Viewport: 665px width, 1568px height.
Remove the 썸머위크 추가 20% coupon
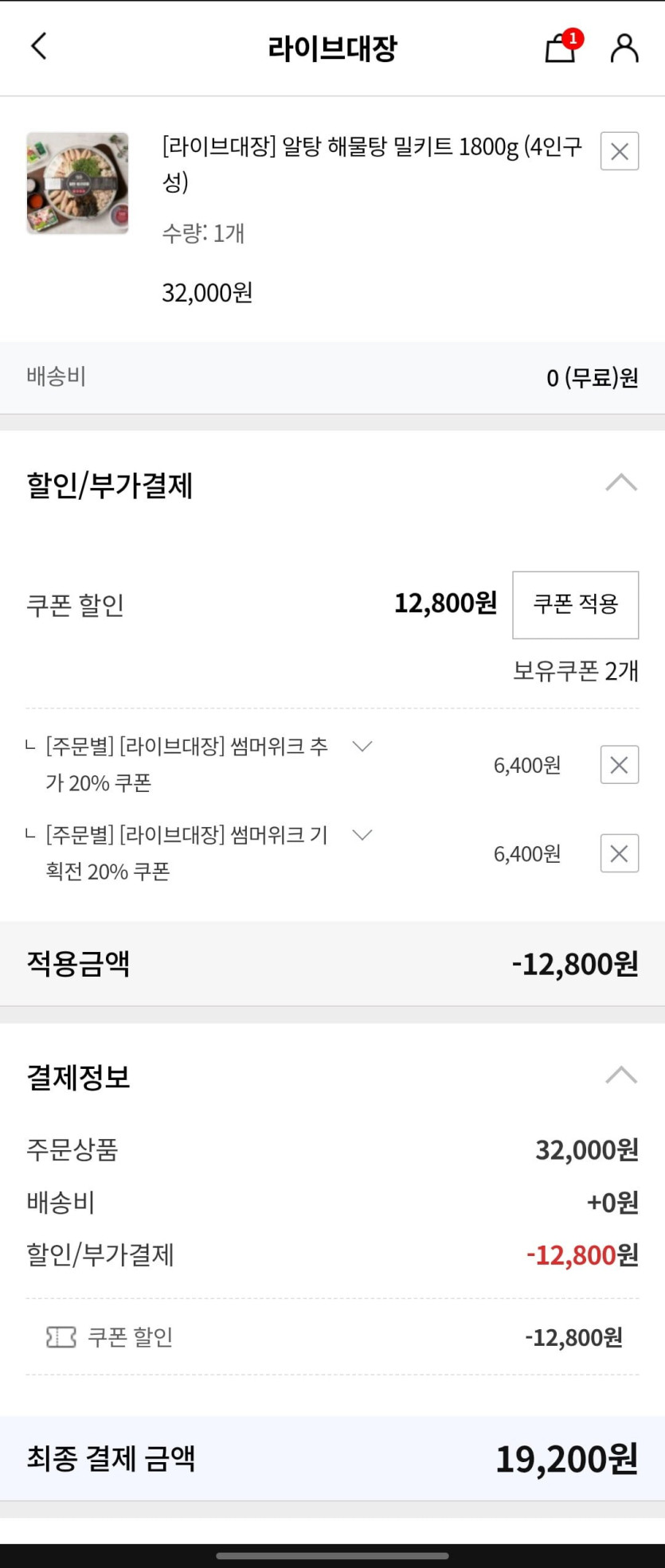(x=619, y=764)
